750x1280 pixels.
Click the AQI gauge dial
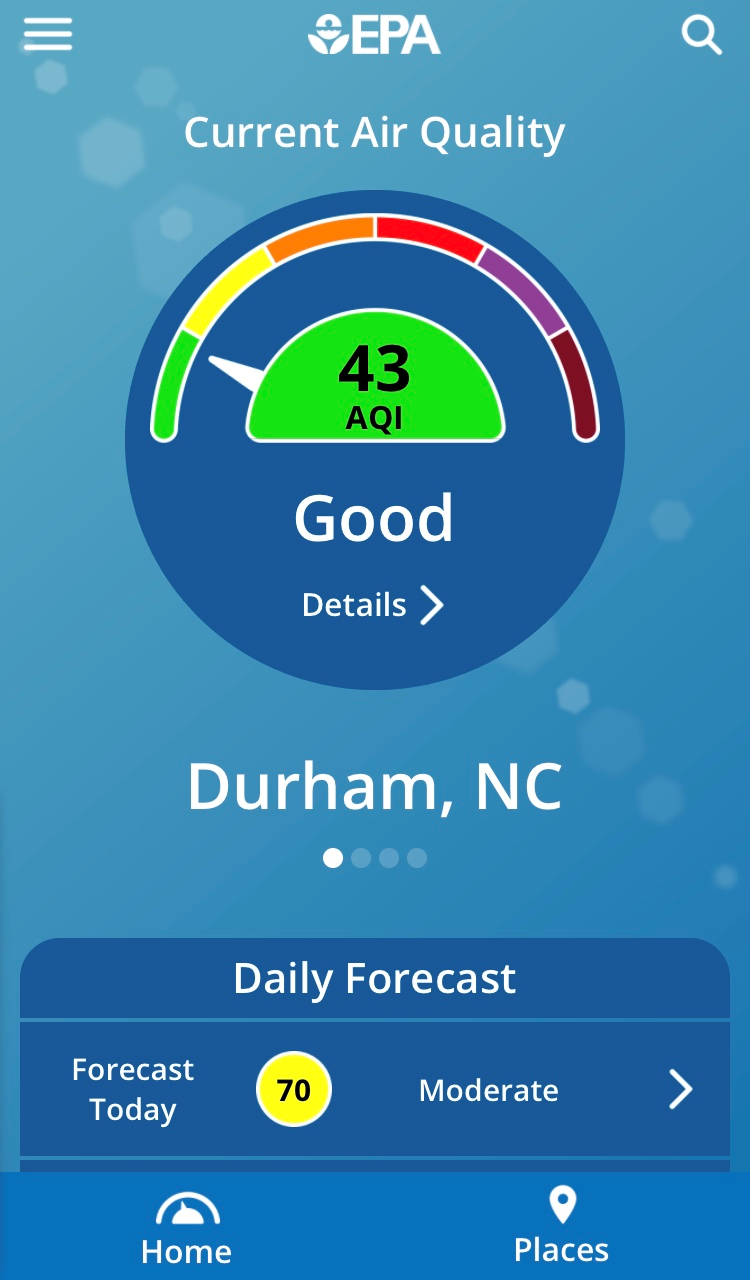pos(373,380)
